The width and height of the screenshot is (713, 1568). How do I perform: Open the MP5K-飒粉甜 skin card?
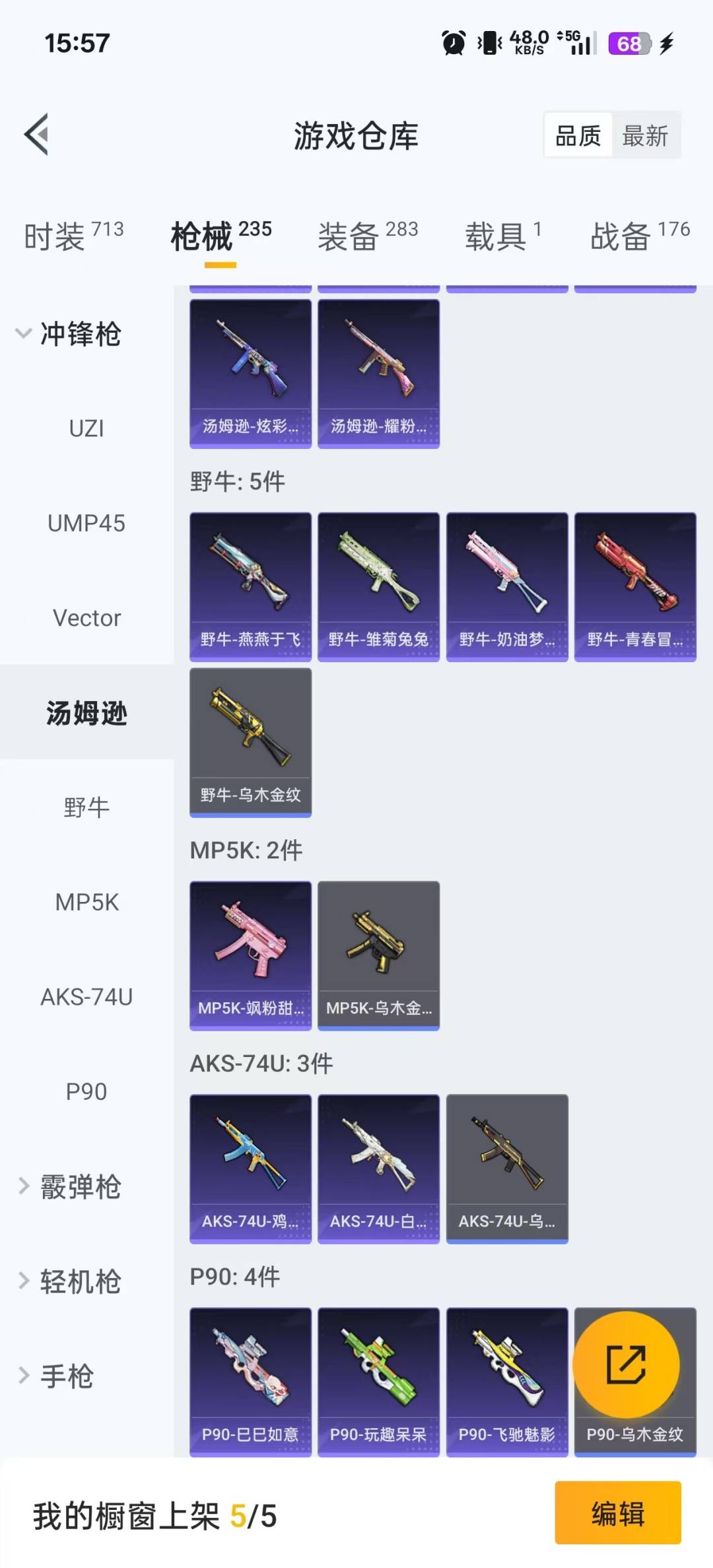[250, 956]
